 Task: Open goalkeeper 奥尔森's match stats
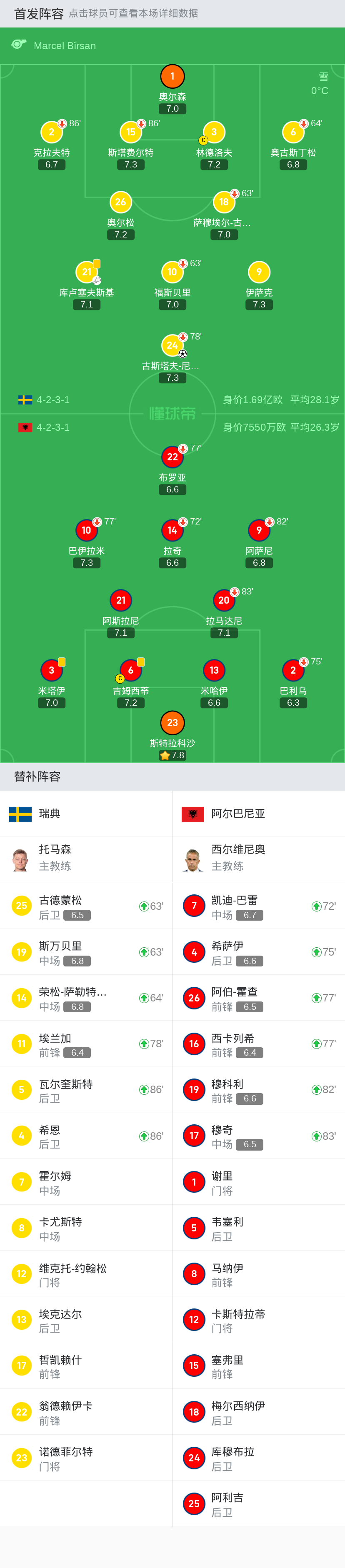point(172,77)
